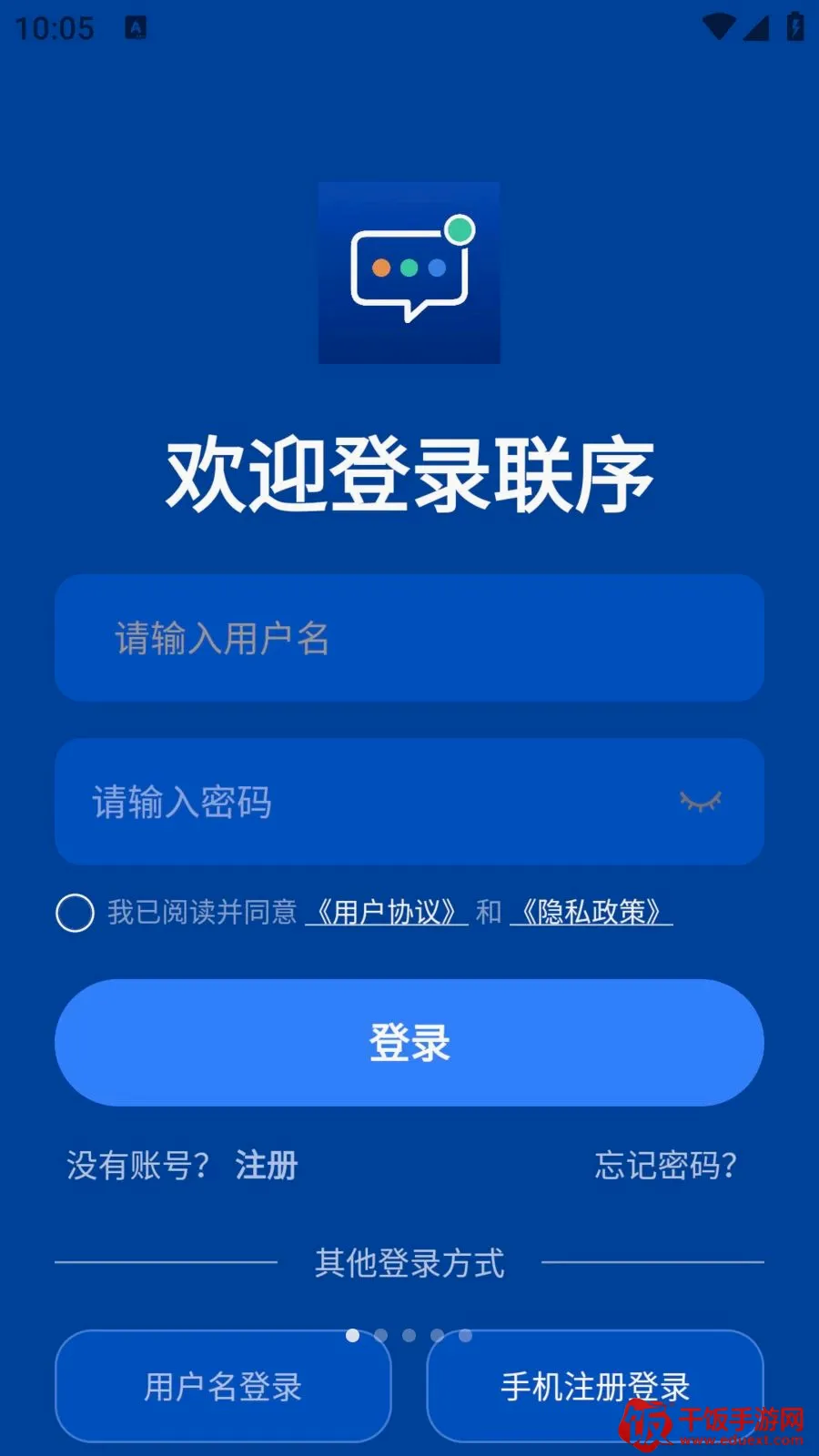Open the 《用户协议》 link
This screenshot has width=819, height=1456.
point(387,912)
